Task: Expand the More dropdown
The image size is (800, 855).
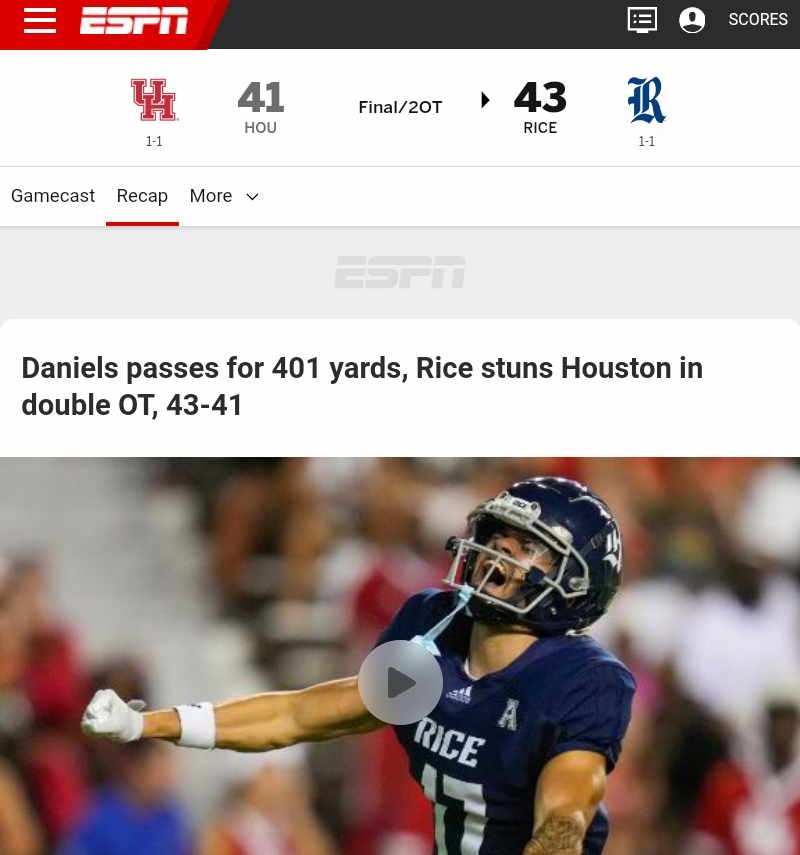Action: tap(224, 196)
